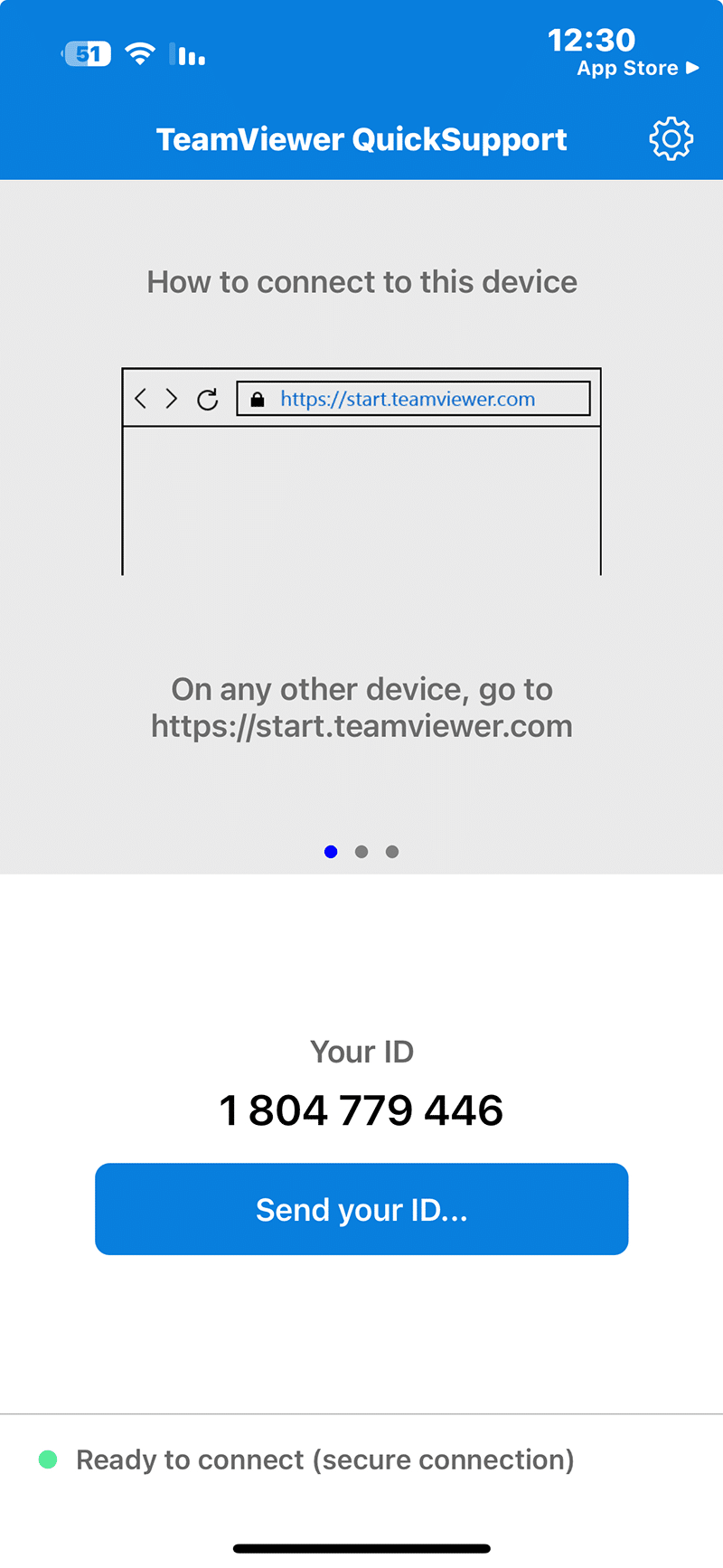The image size is (723, 1568).
Task: Return to App Store via back link
Action: coord(637,69)
